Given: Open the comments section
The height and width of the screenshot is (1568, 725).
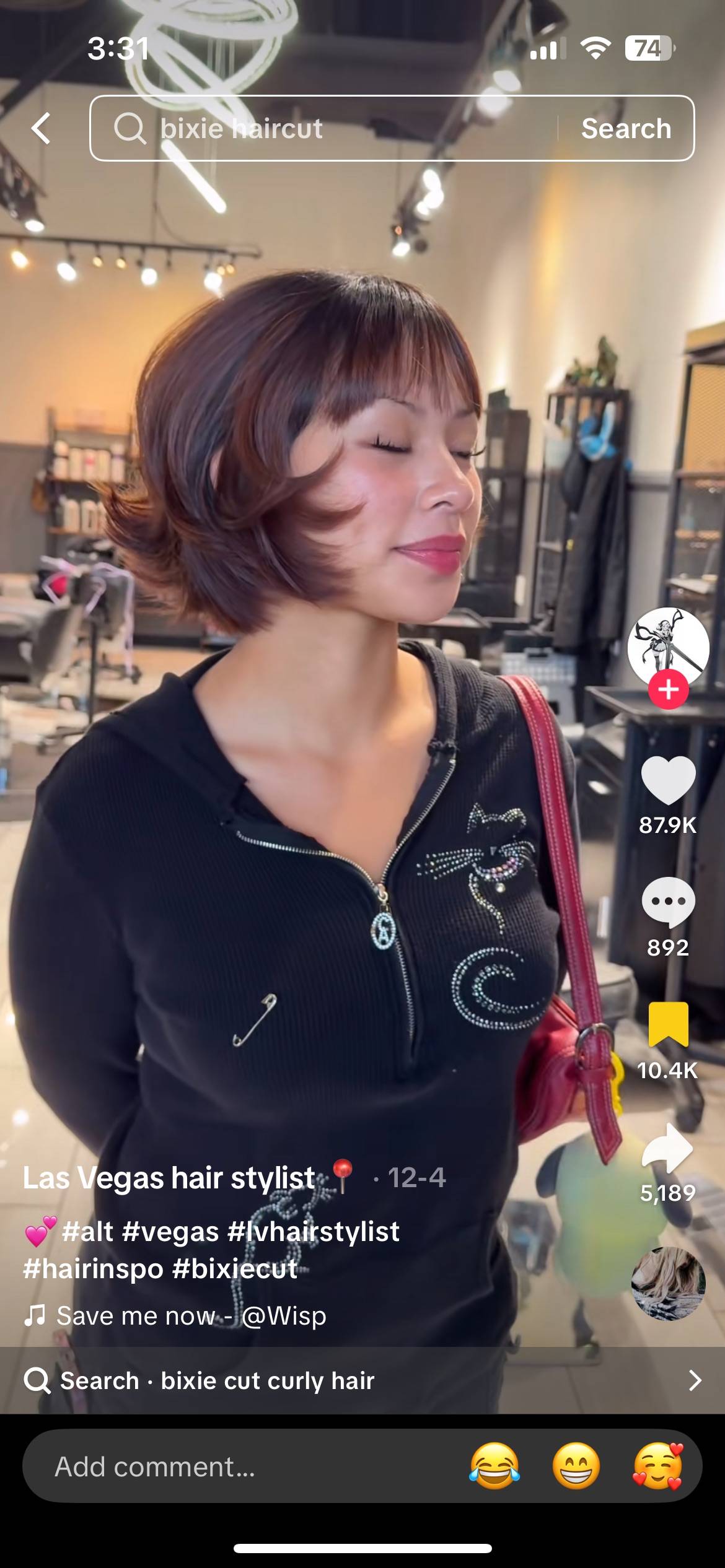Looking at the screenshot, I should click(x=668, y=901).
